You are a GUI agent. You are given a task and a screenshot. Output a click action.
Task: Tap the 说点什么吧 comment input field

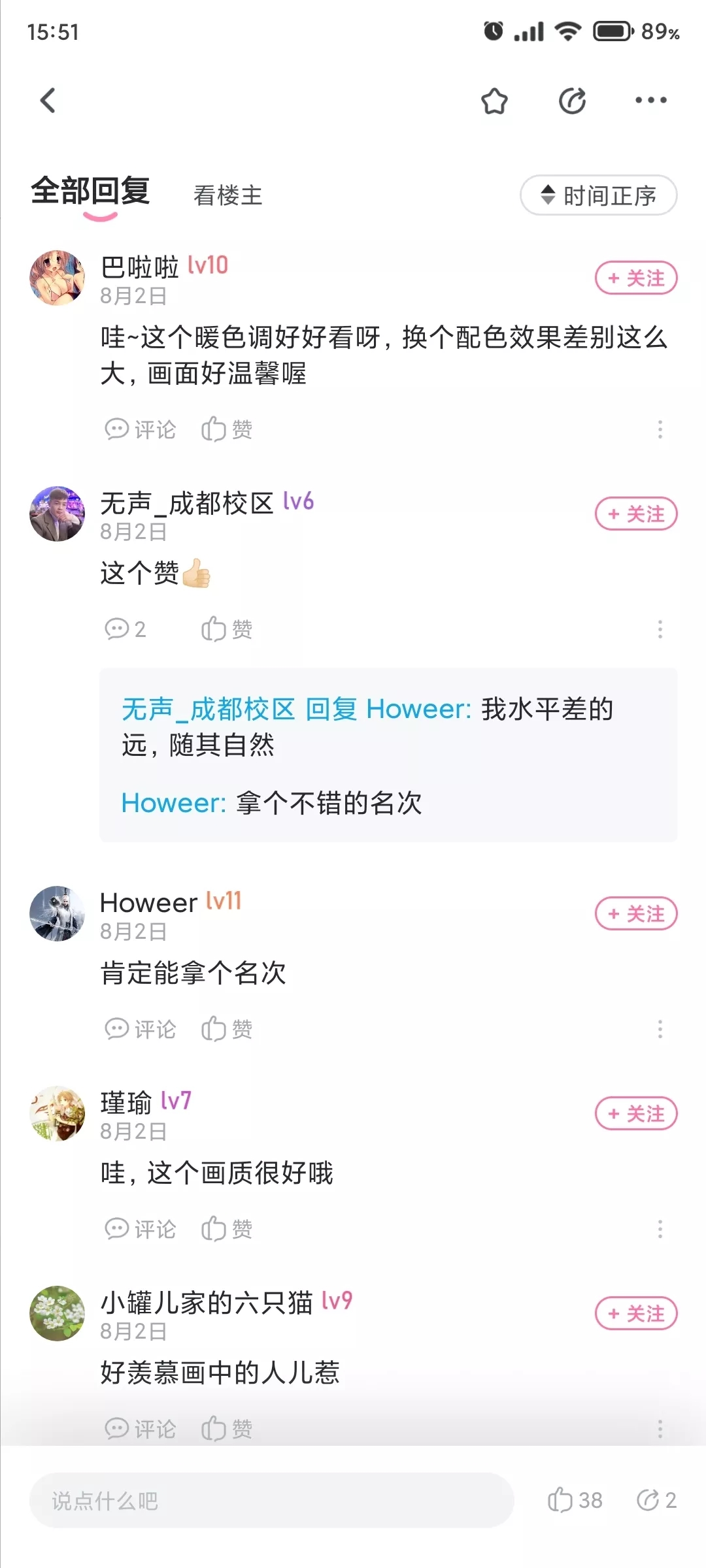271,1501
